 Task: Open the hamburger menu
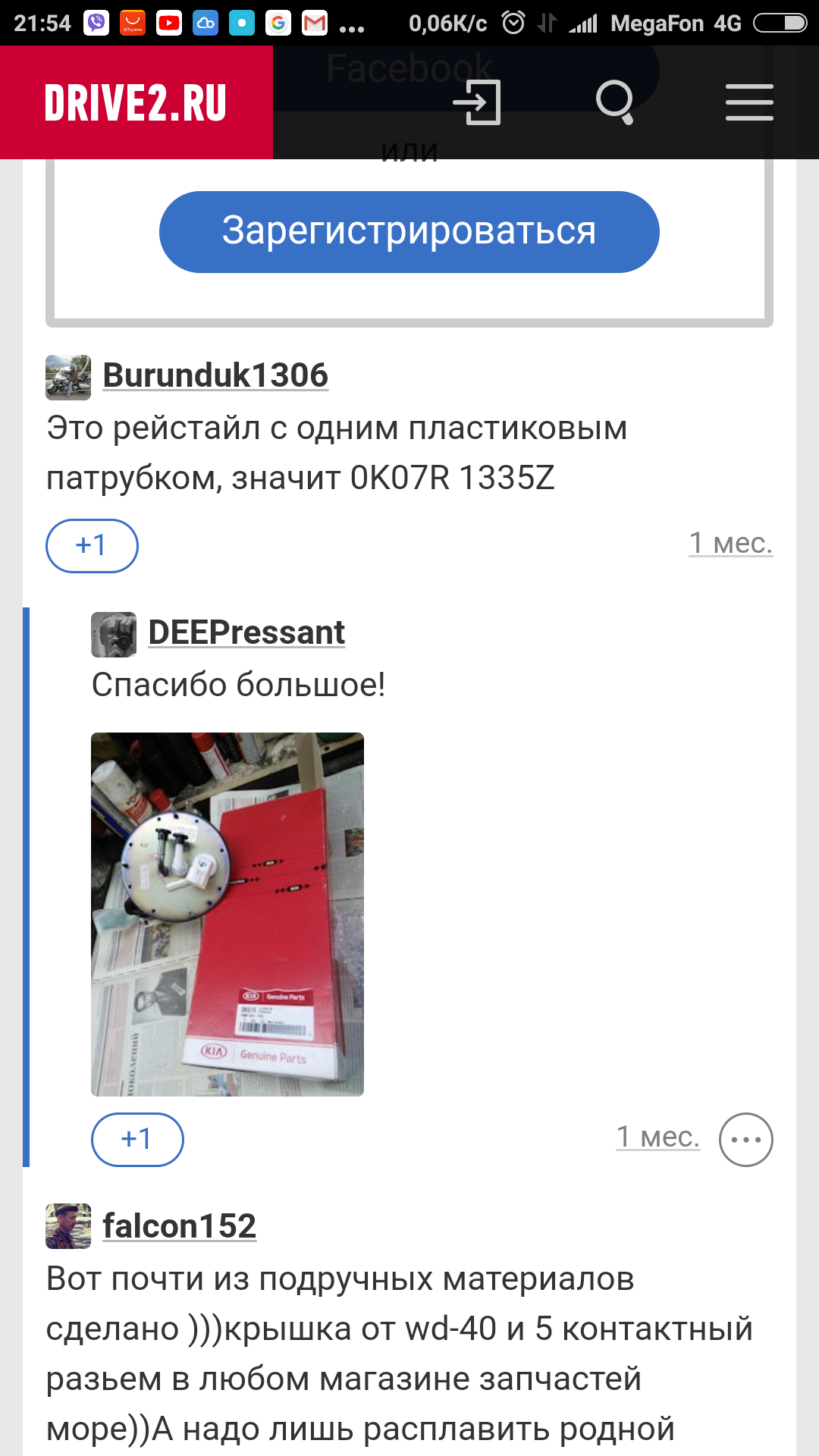point(748,102)
